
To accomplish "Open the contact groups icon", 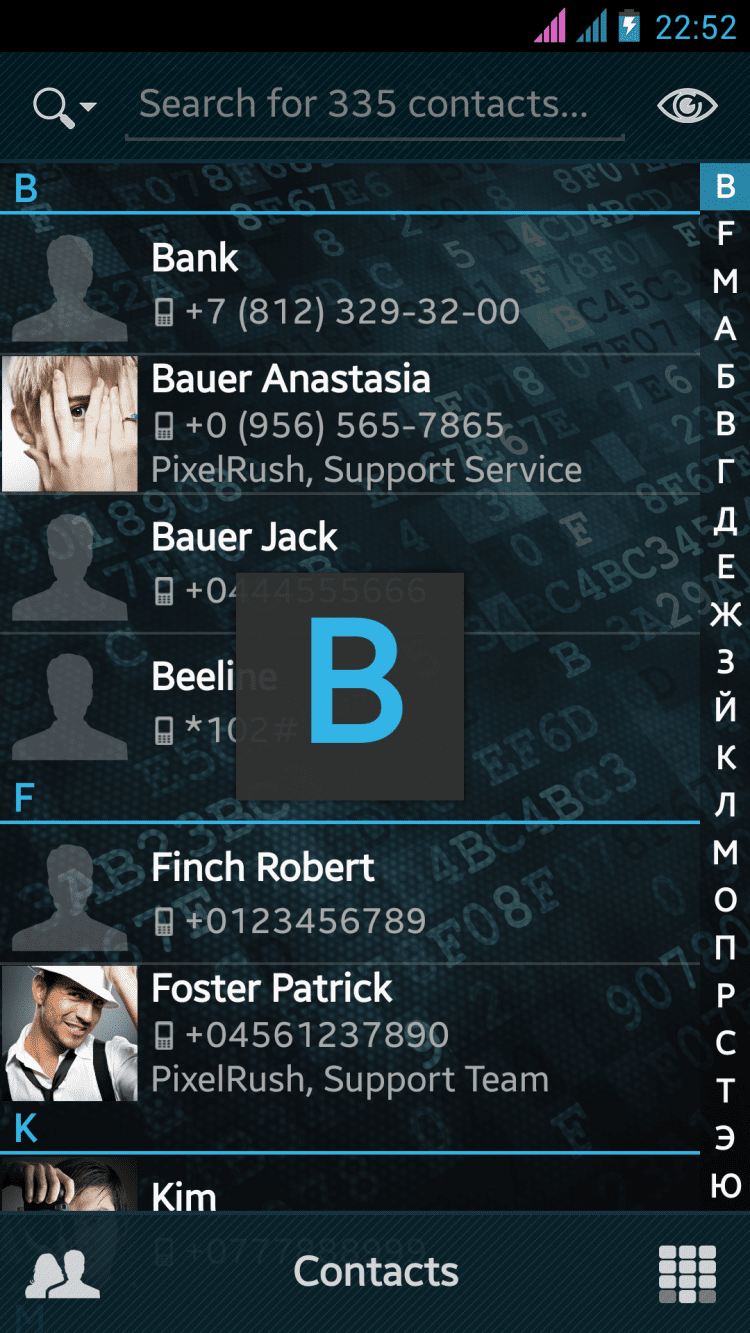I will tap(62, 1273).
